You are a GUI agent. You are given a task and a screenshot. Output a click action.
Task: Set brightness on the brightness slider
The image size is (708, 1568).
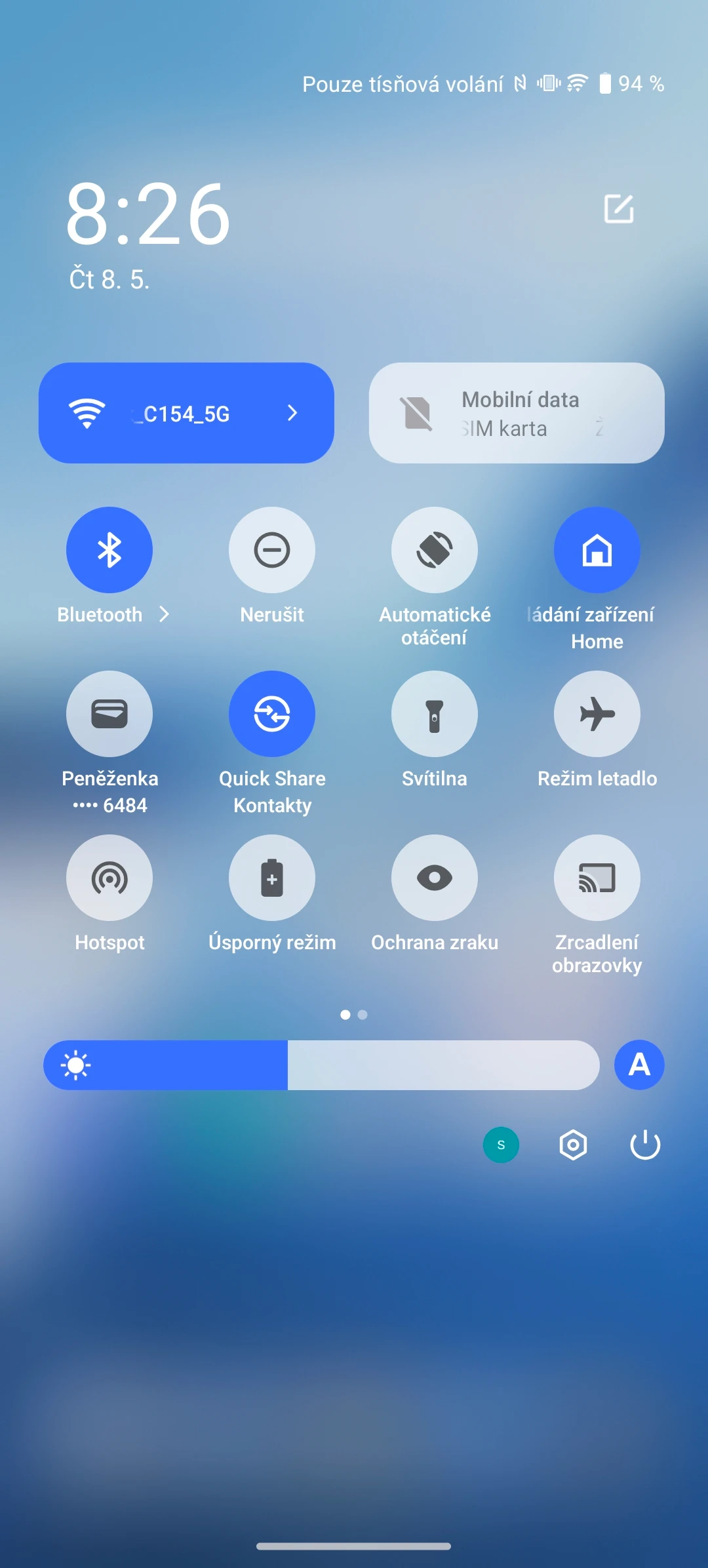tap(321, 1065)
